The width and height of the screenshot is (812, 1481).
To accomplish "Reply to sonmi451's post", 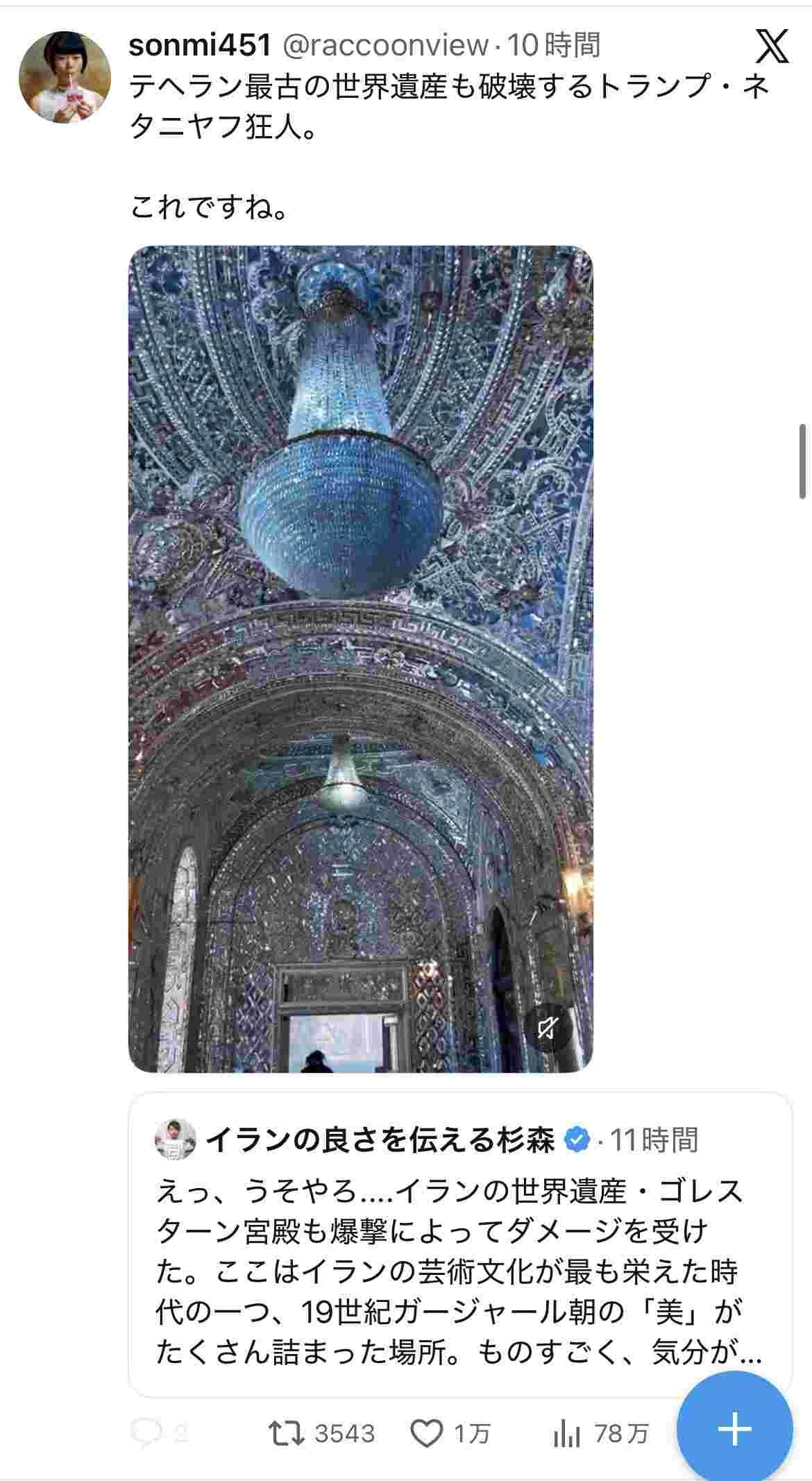I will click(147, 1433).
